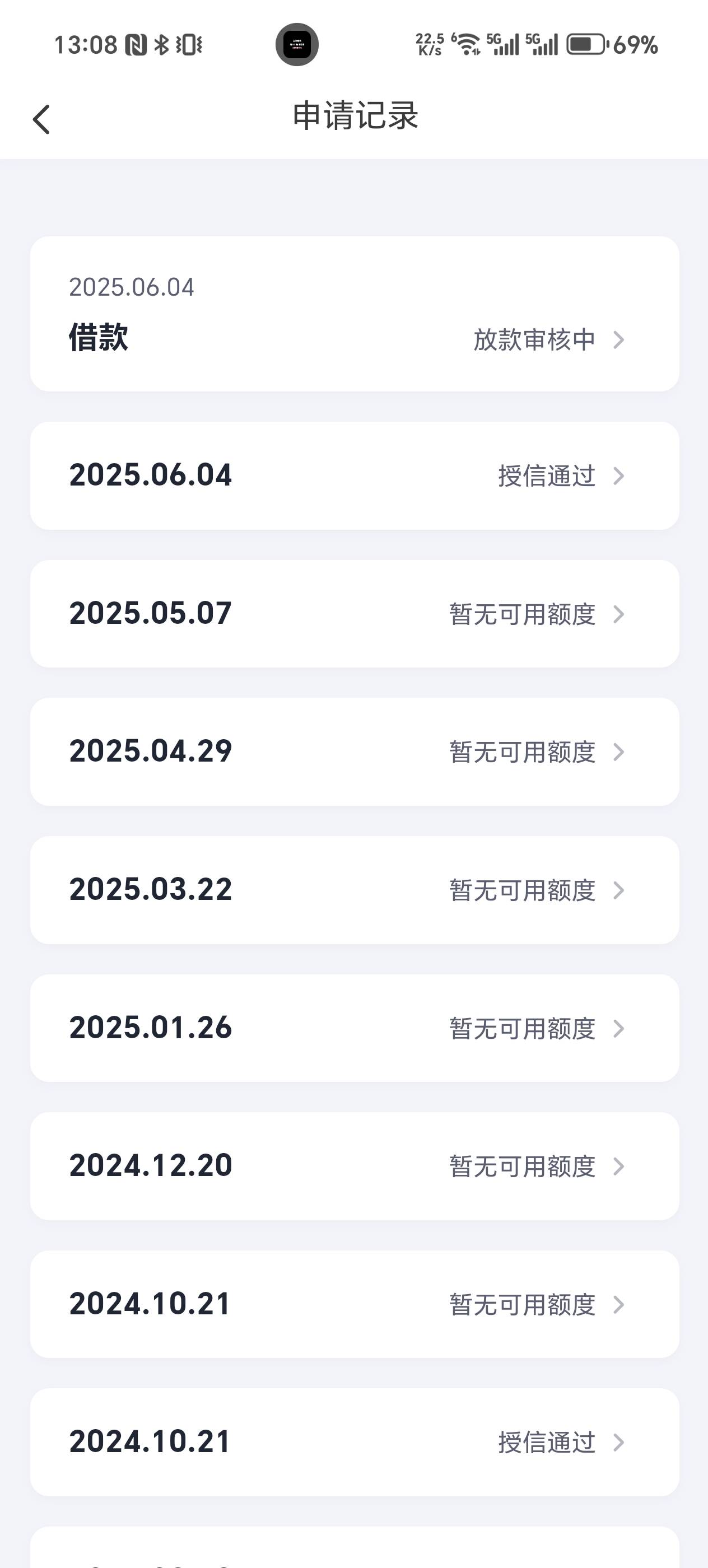
Task: Open the 2025.06.04 授信通过 record
Action: click(355, 476)
